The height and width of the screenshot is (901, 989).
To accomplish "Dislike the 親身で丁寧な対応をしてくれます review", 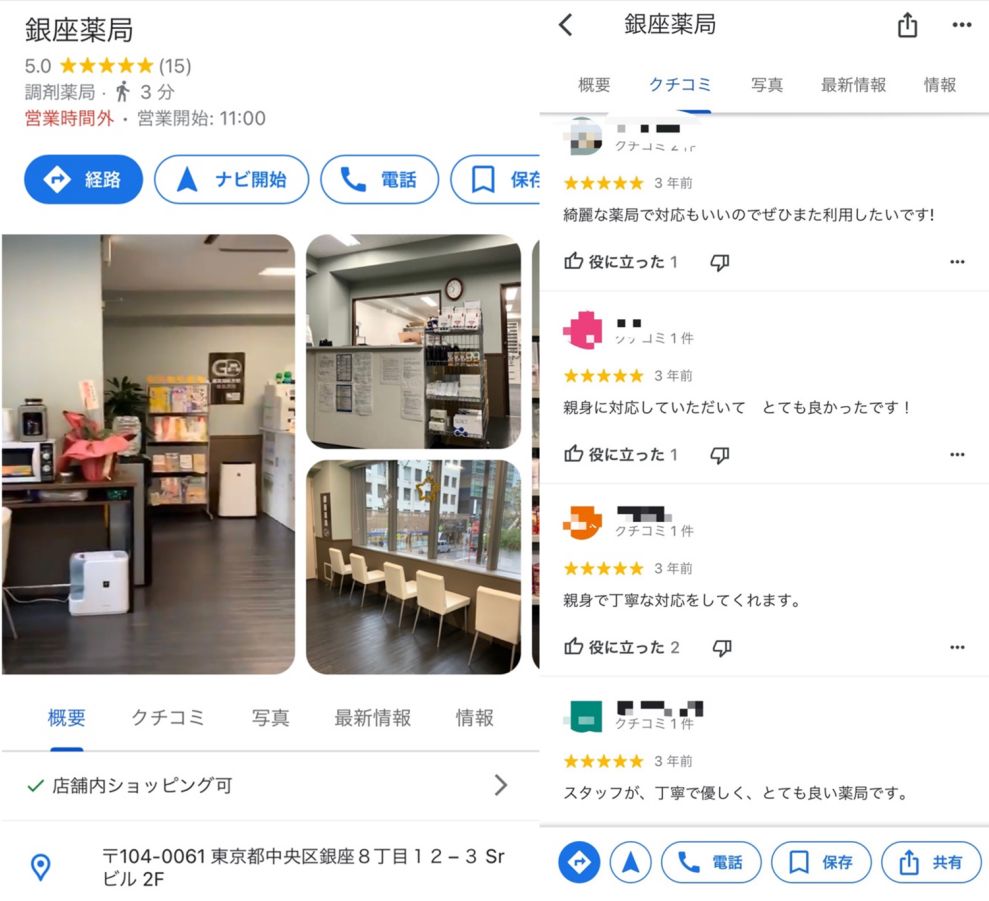I will click(721, 648).
